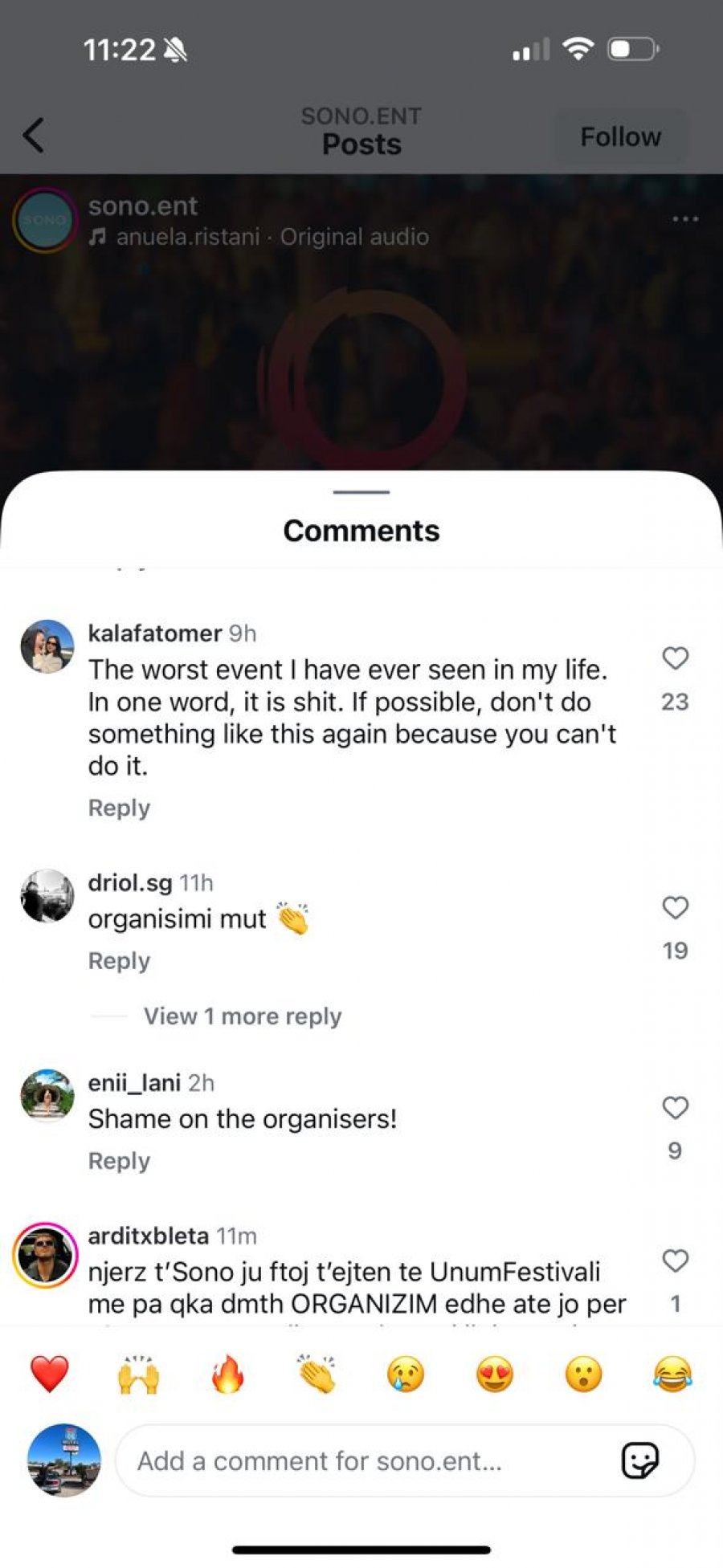723x1568 pixels.
Task: Open the post's overflow menu
Action: coord(684,218)
